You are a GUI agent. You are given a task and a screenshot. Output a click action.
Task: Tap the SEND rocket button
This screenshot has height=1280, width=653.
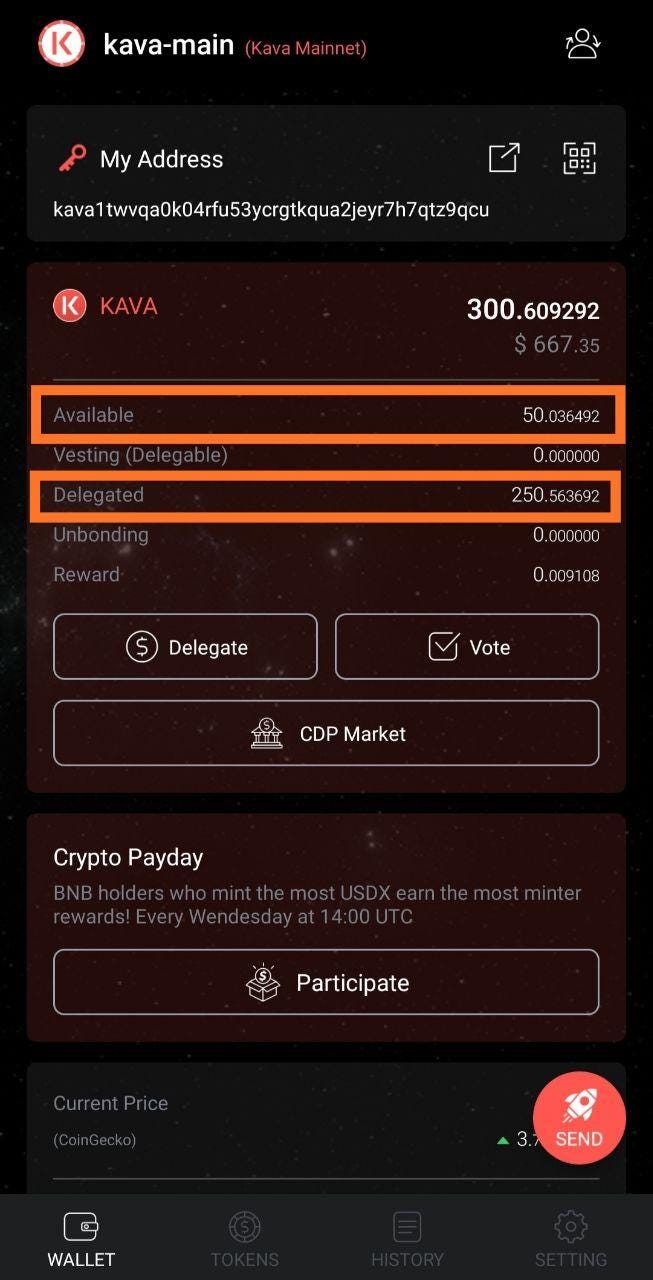point(579,1118)
